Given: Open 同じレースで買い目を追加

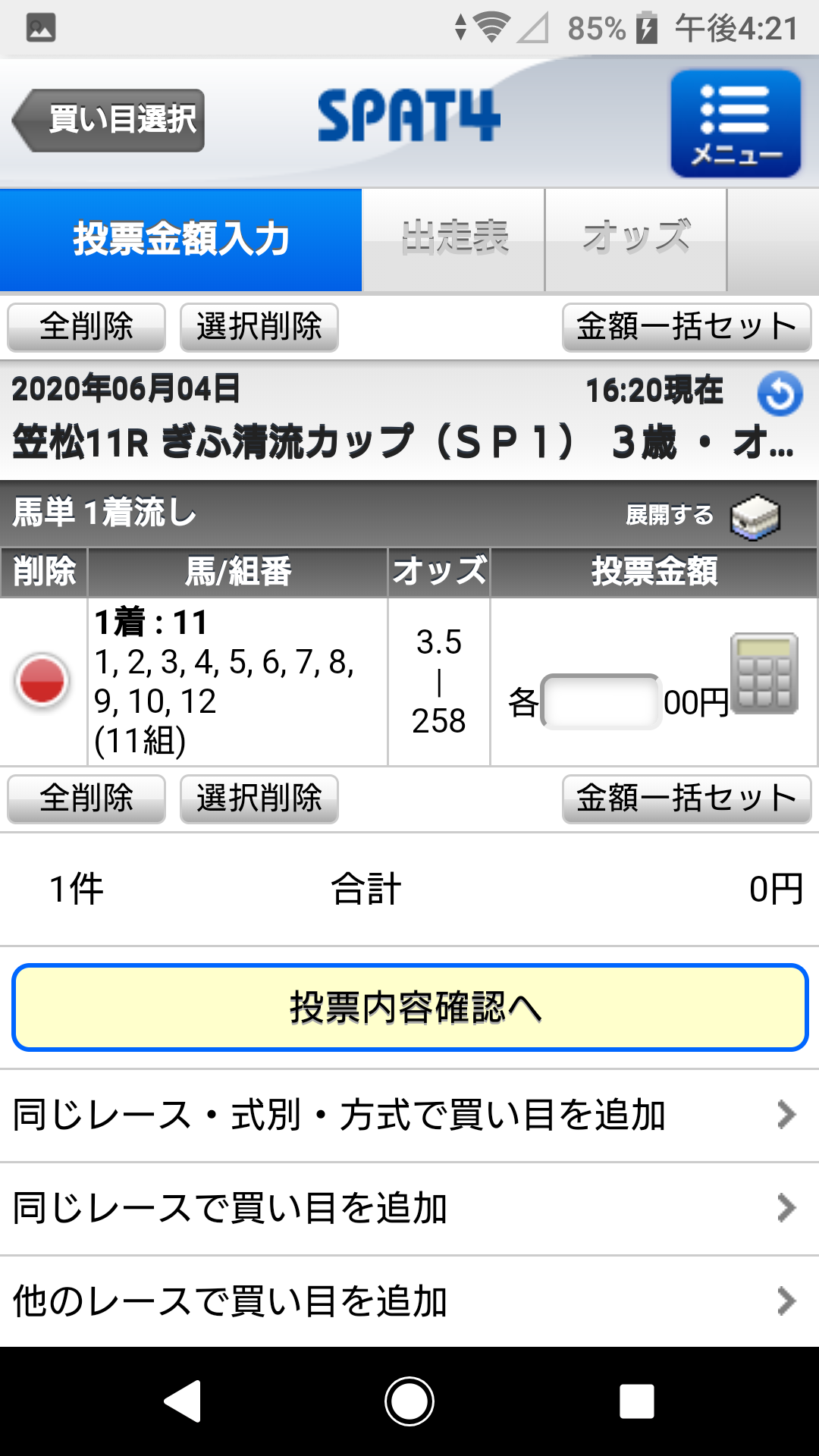Looking at the screenshot, I should coord(409,1209).
